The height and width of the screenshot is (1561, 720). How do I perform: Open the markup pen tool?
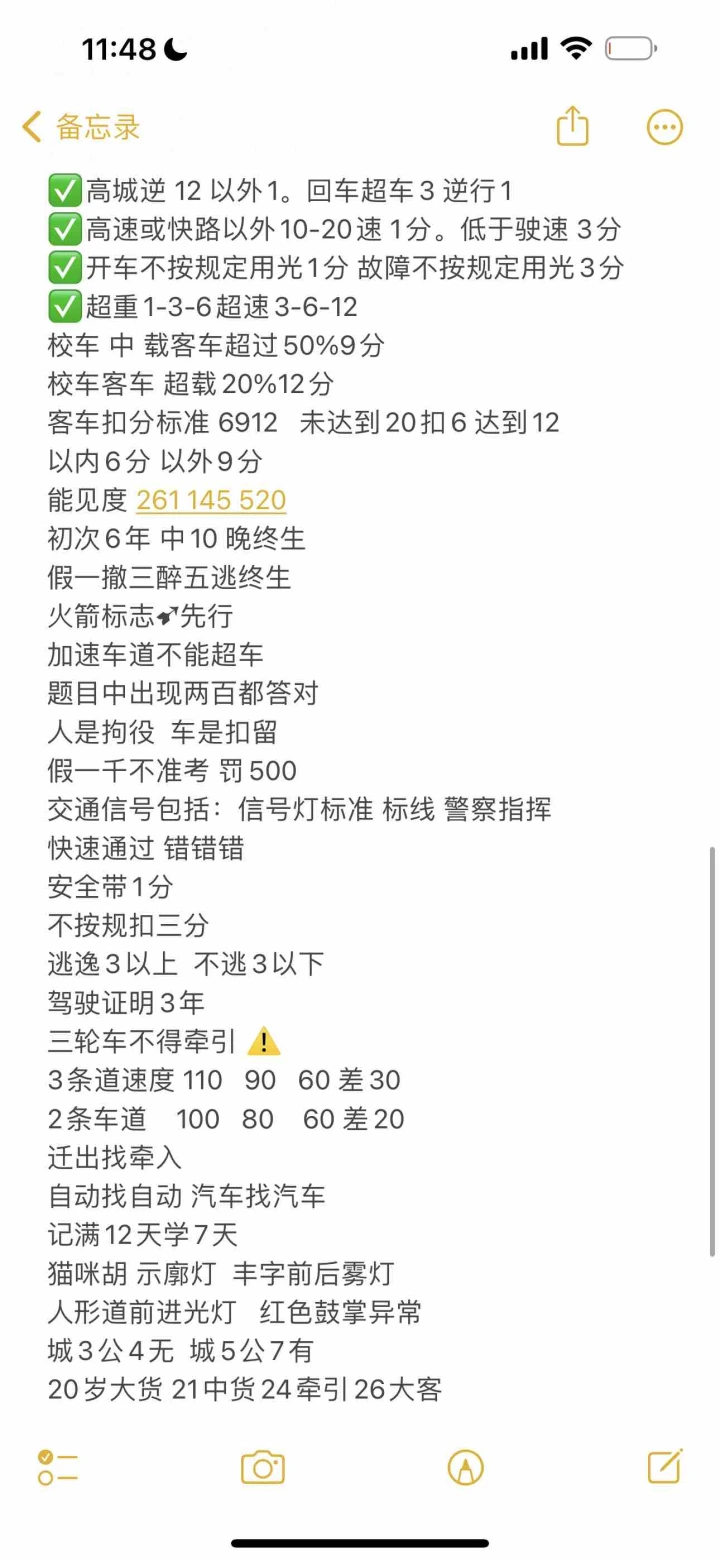466,1467
